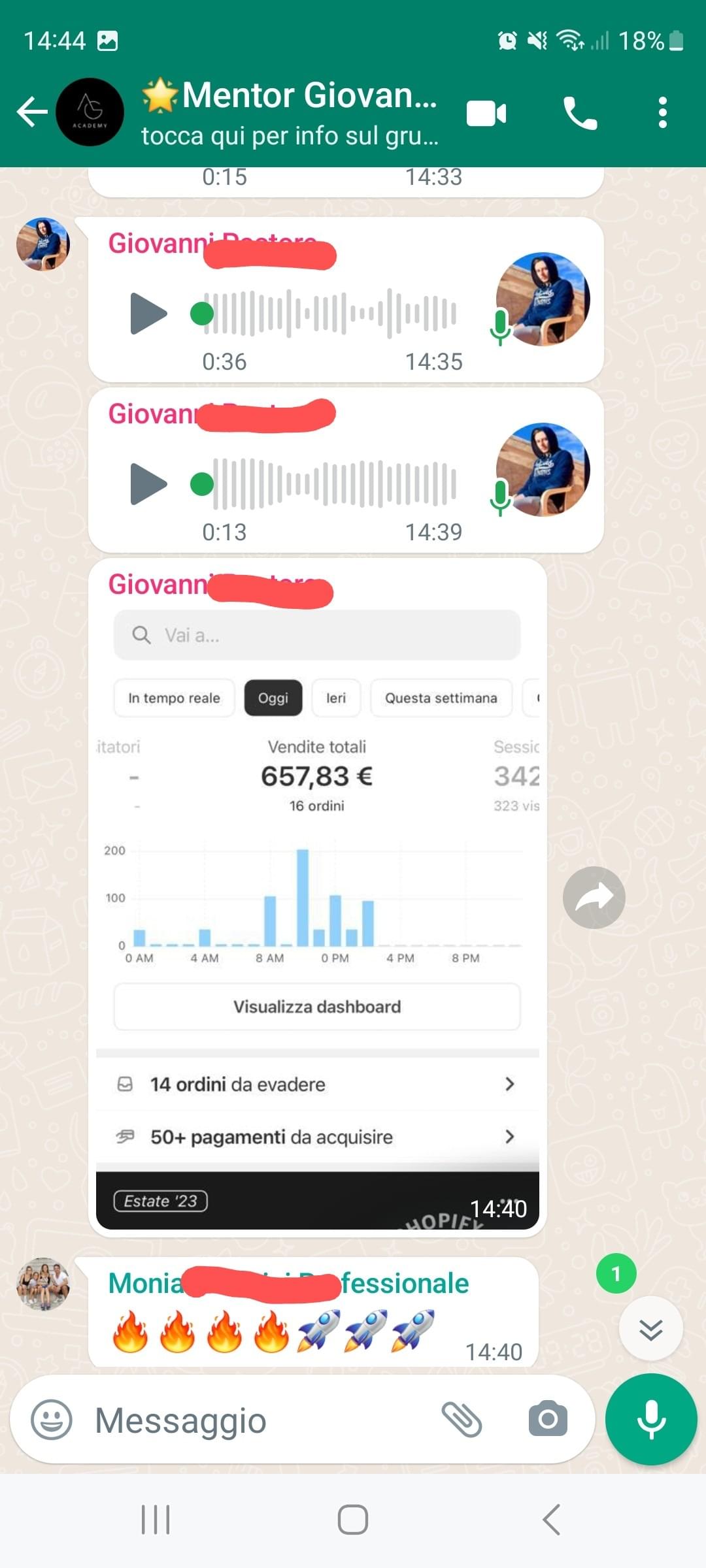Play the 0:36 voice message
706x1568 pixels.
click(148, 314)
